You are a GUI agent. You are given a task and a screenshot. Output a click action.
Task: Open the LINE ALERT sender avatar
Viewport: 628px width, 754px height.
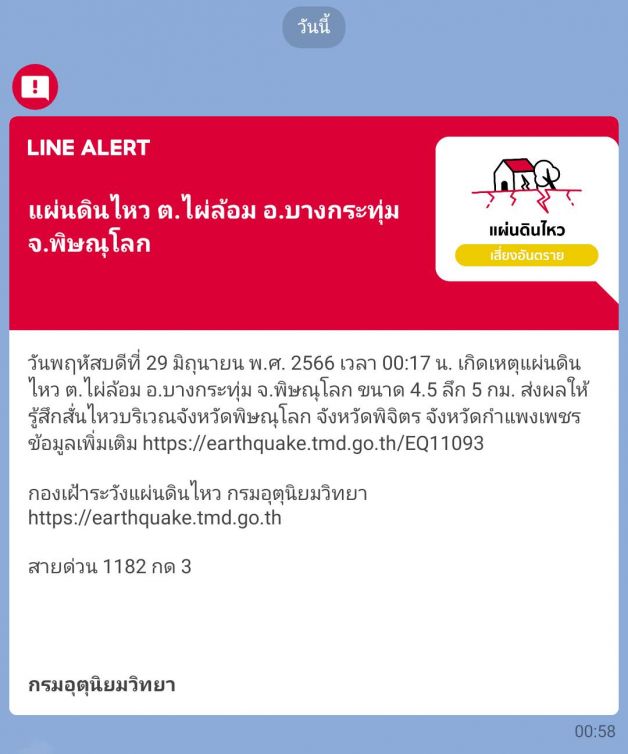tap(35, 86)
